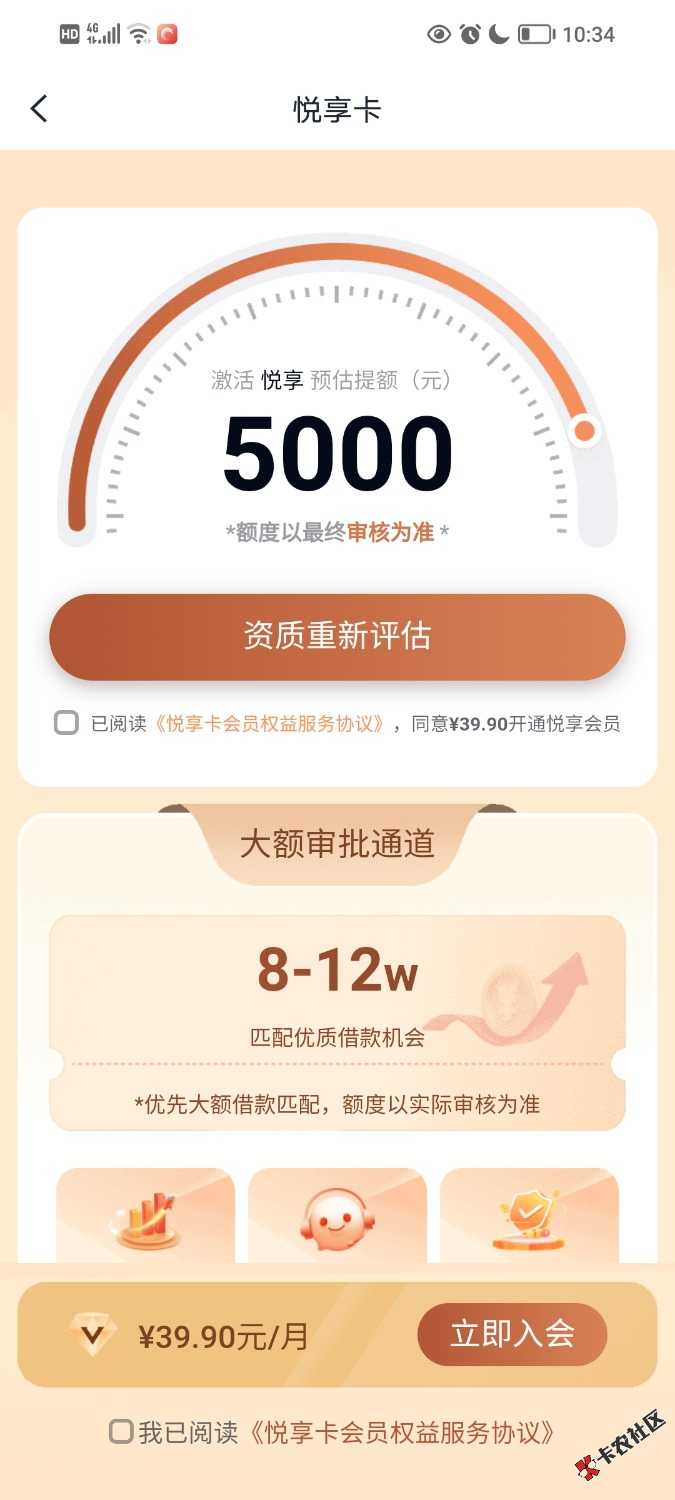Tap 立即入会 to join membership

(512, 1334)
